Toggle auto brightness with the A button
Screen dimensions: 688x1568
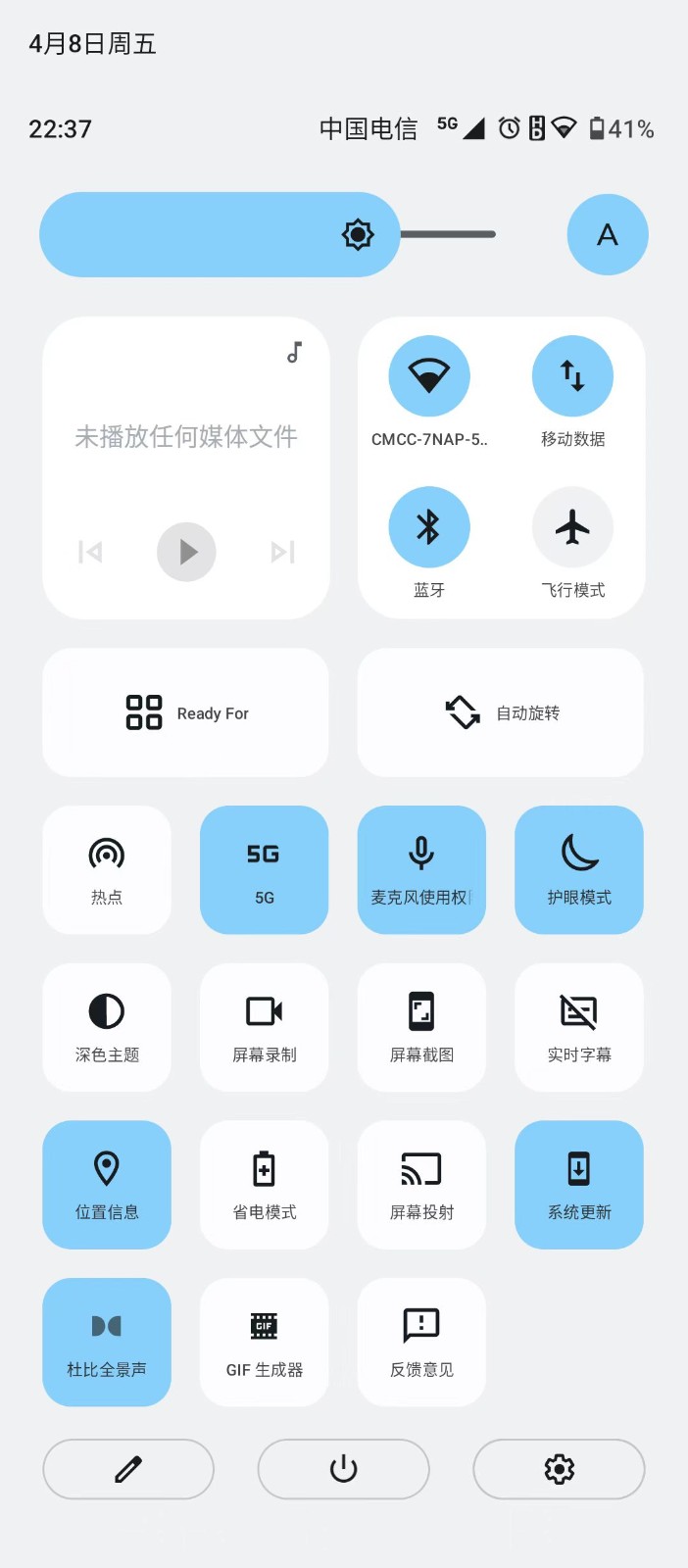[608, 234]
